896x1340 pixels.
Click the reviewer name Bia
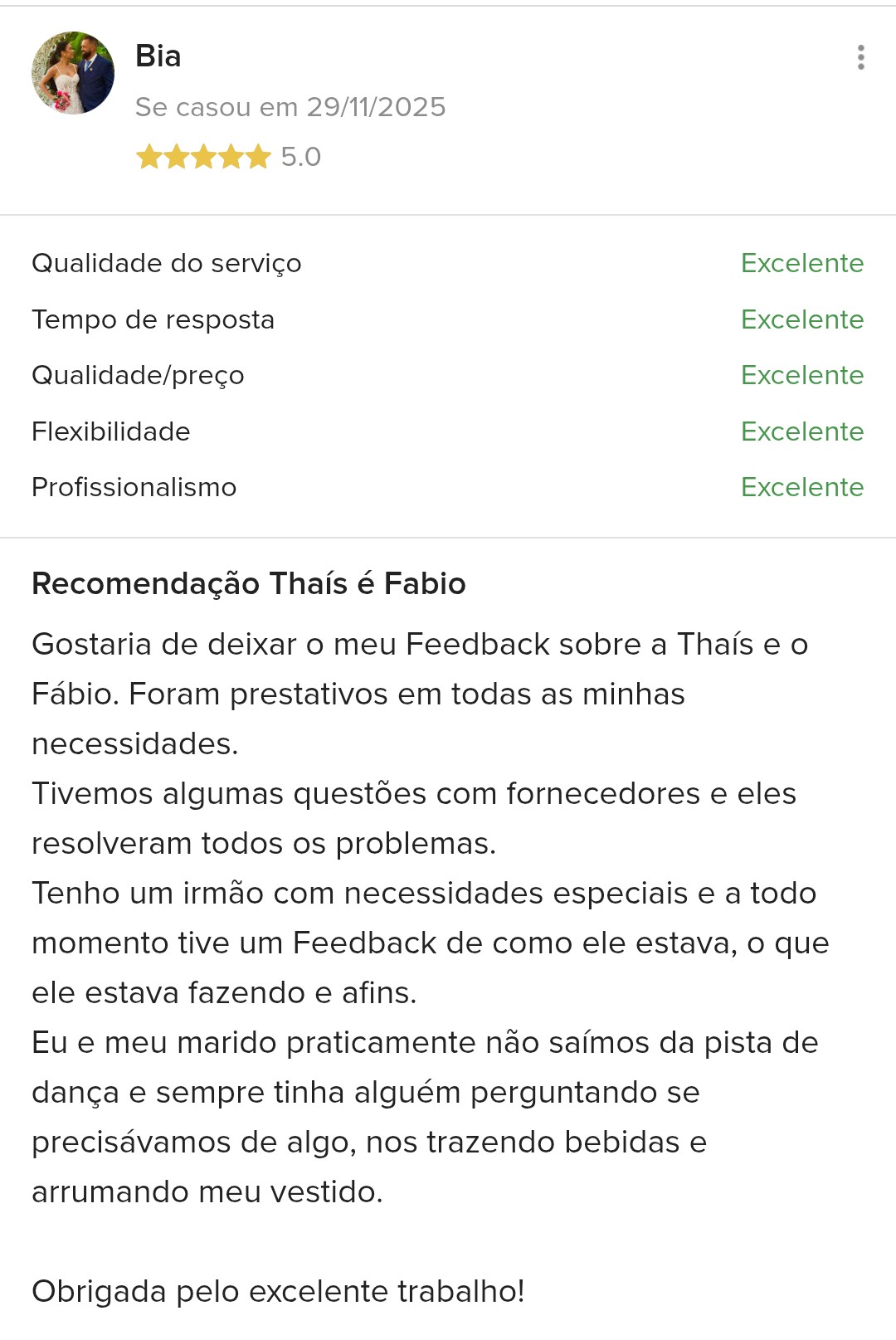click(x=159, y=56)
